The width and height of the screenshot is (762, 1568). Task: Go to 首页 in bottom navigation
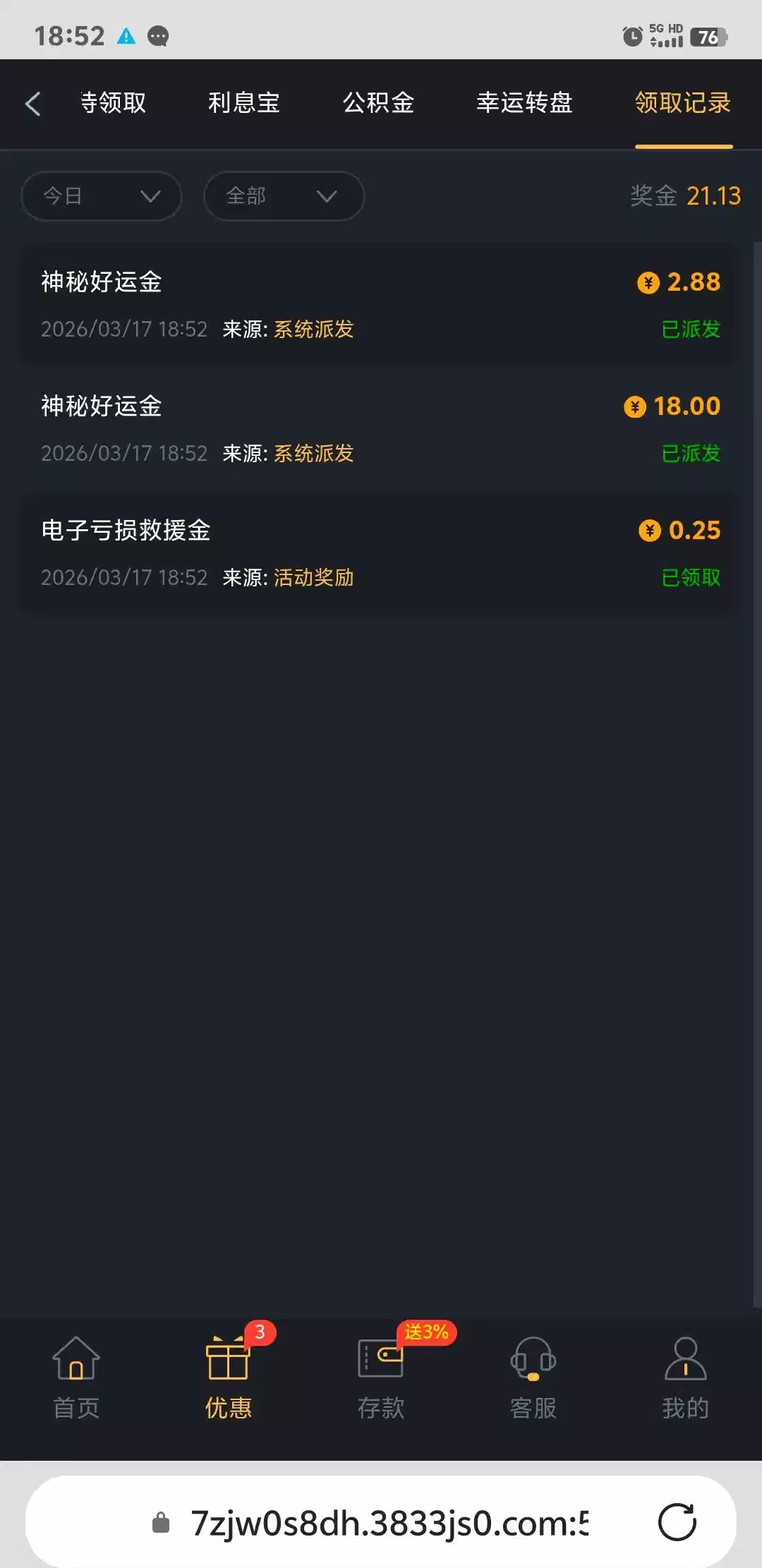click(76, 1377)
